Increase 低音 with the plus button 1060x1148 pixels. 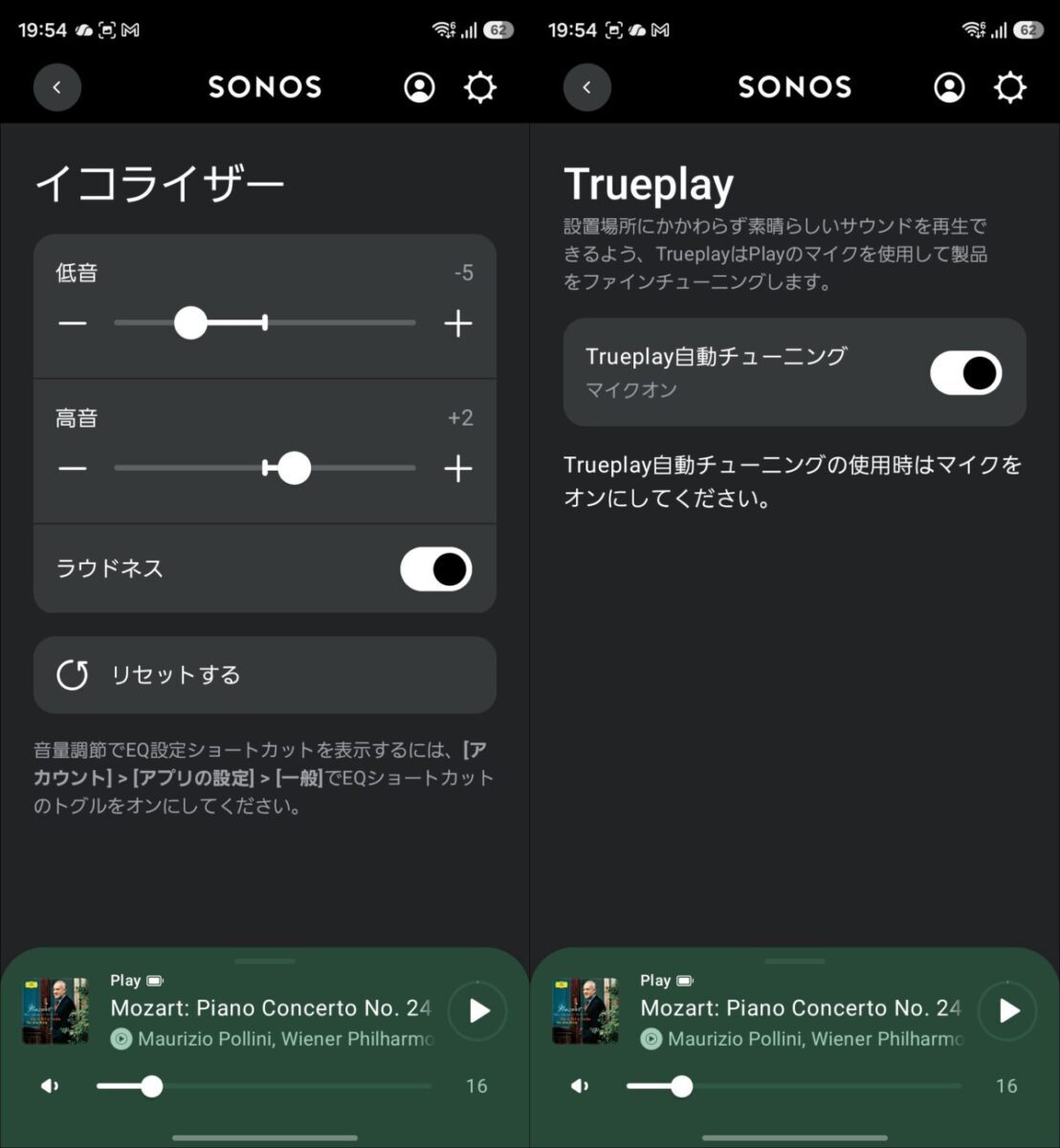click(x=458, y=323)
